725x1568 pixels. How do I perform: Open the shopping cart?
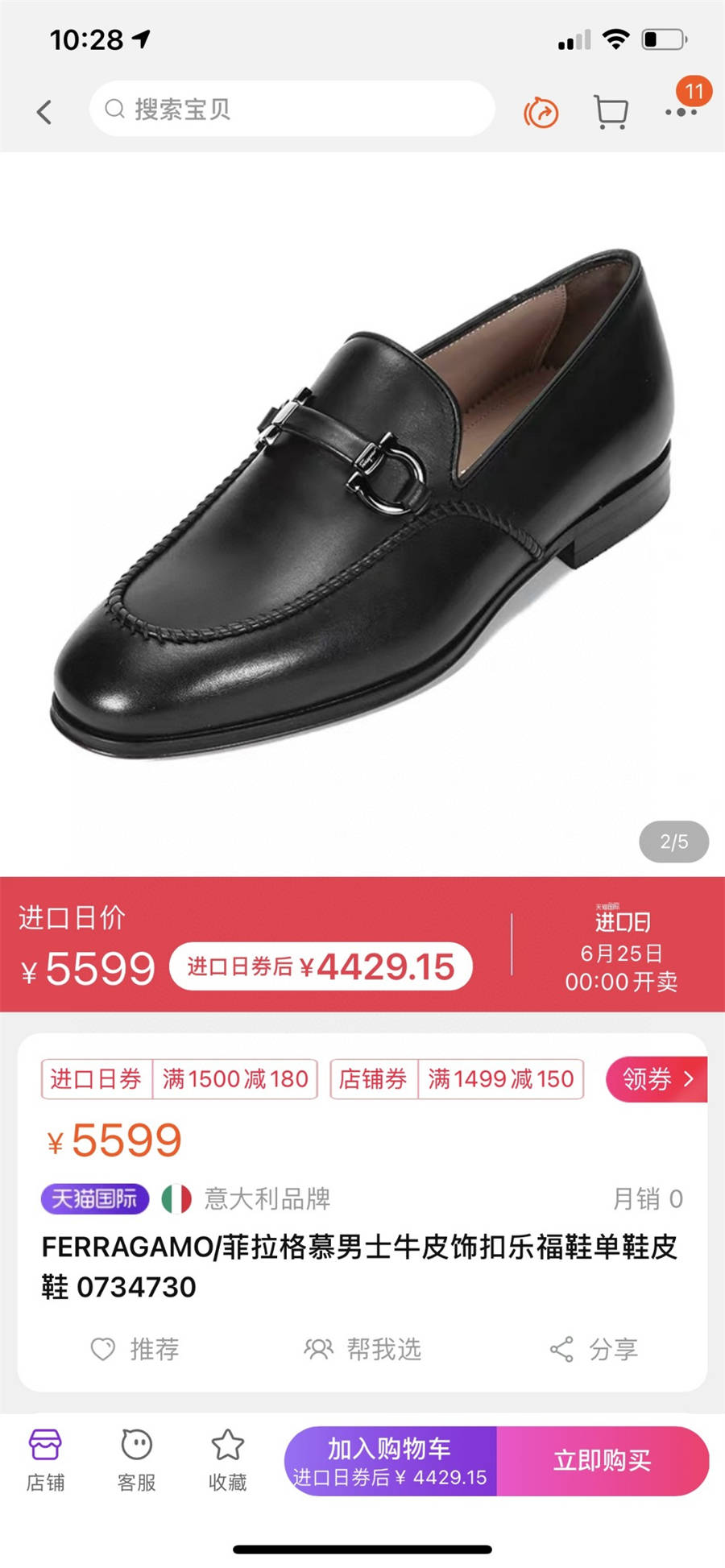[x=611, y=112]
